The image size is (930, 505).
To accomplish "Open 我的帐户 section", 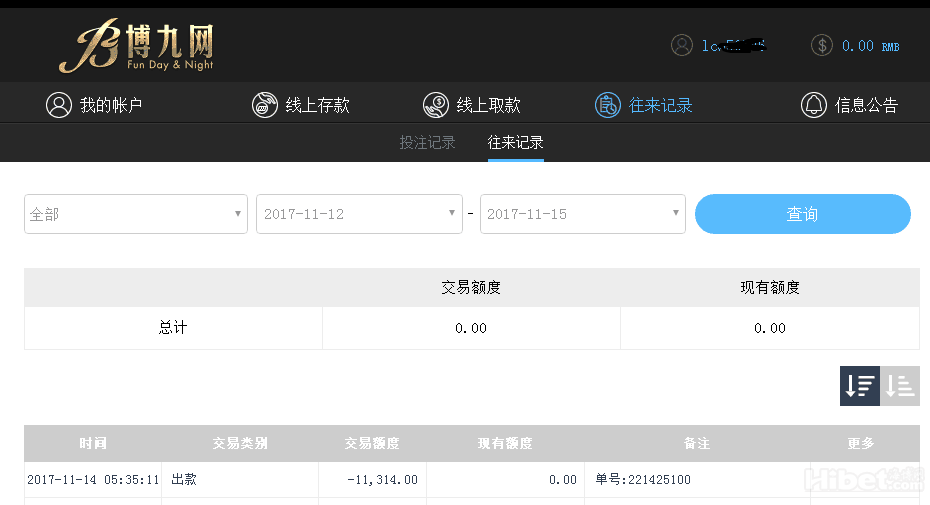I will tap(94, 105).
